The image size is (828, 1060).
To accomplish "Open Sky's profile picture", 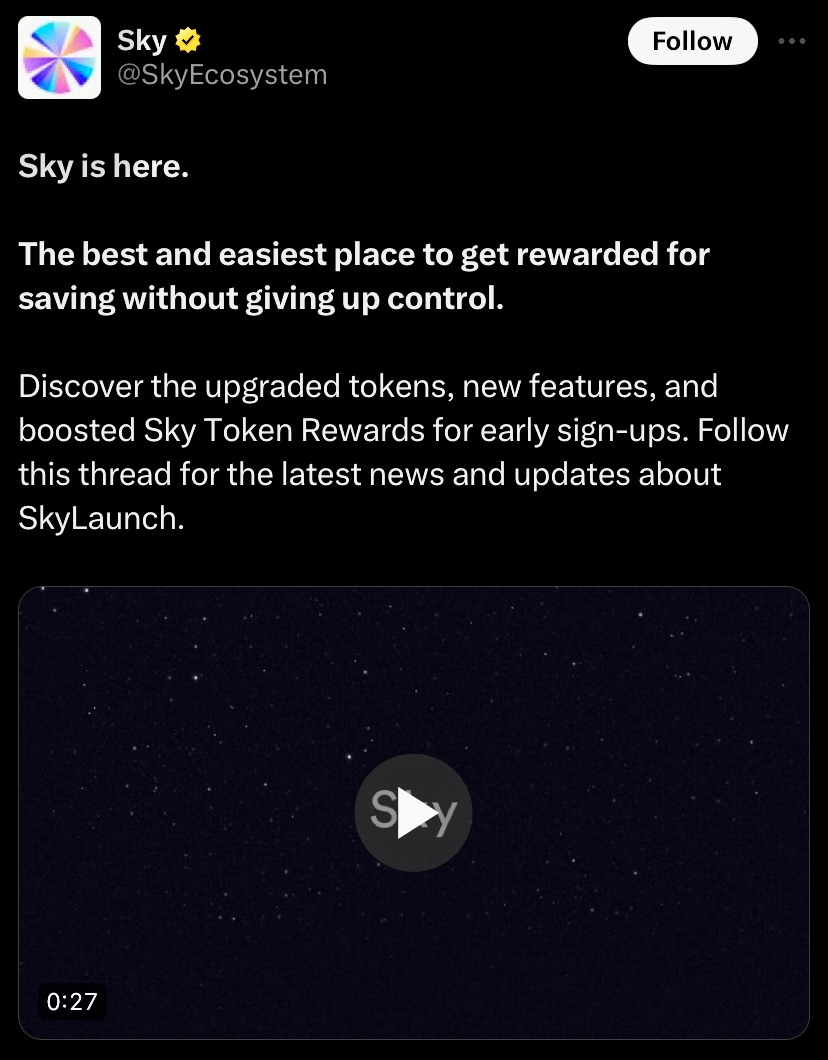I will [60, 58].
